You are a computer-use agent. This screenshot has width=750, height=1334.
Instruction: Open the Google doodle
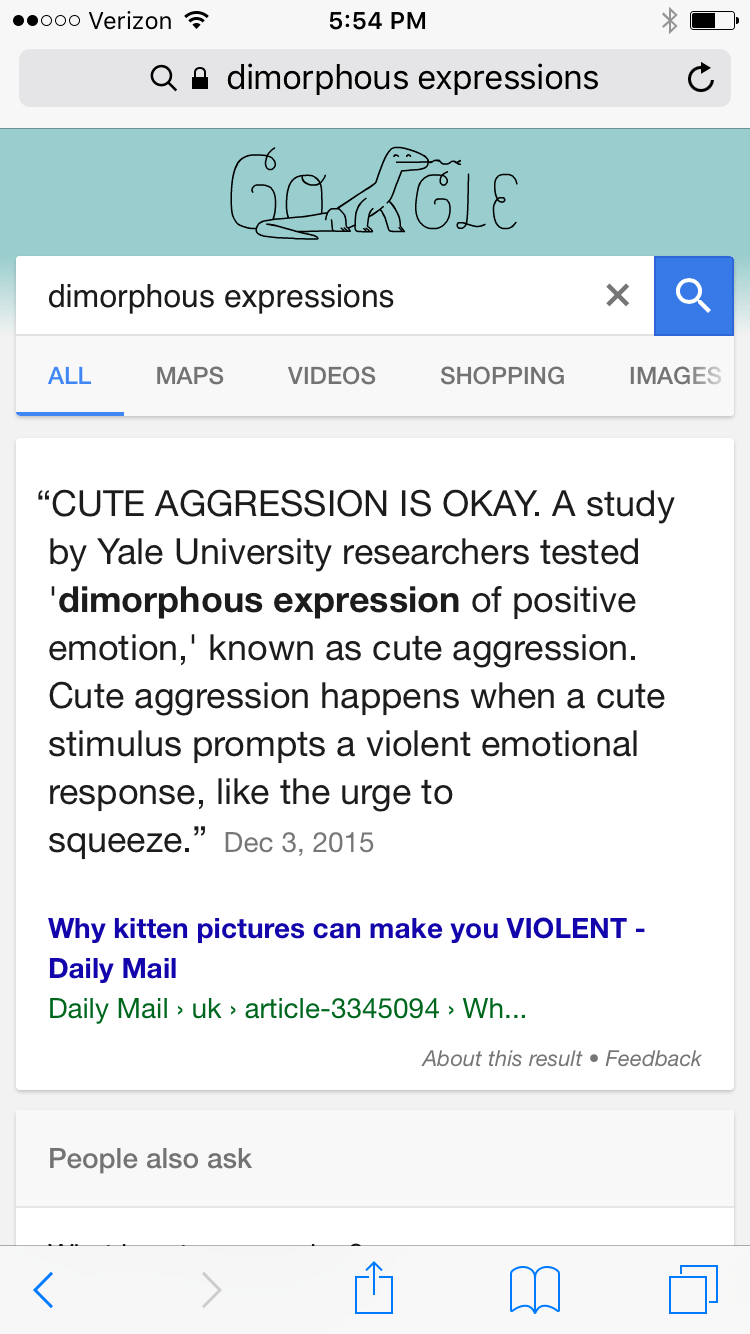click(x=374, y=193)
